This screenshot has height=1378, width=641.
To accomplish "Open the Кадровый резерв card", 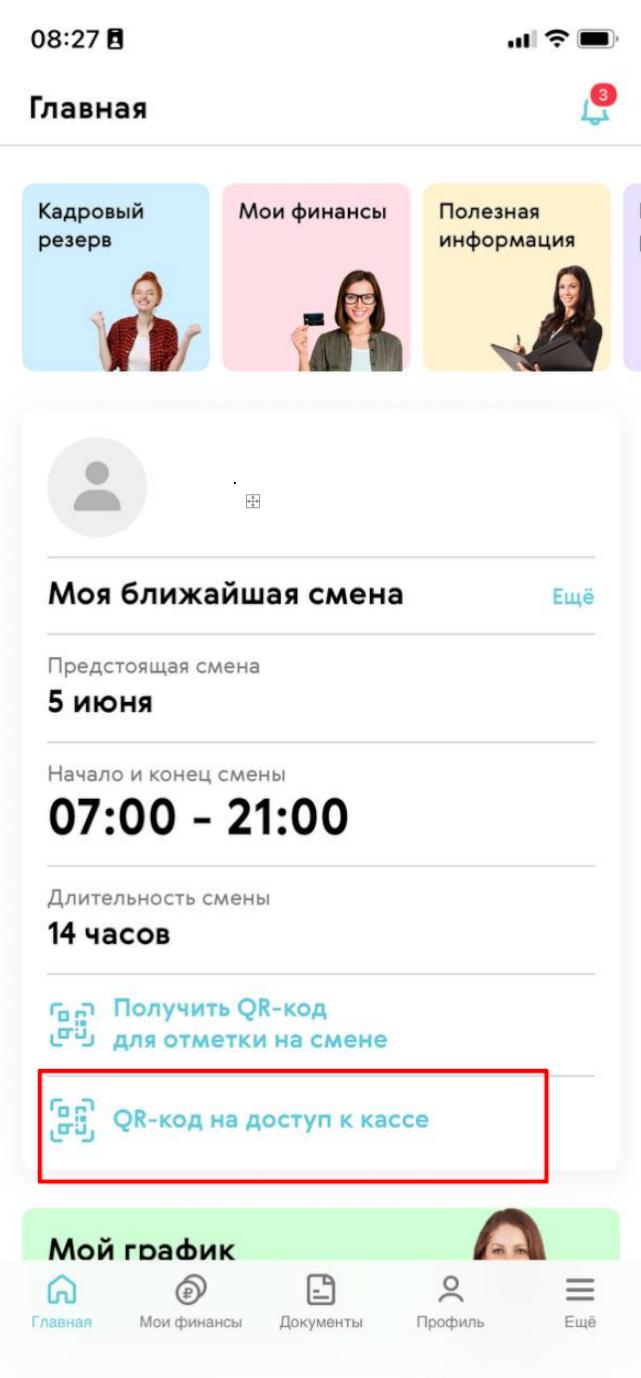I will click(x=116, y=277).
